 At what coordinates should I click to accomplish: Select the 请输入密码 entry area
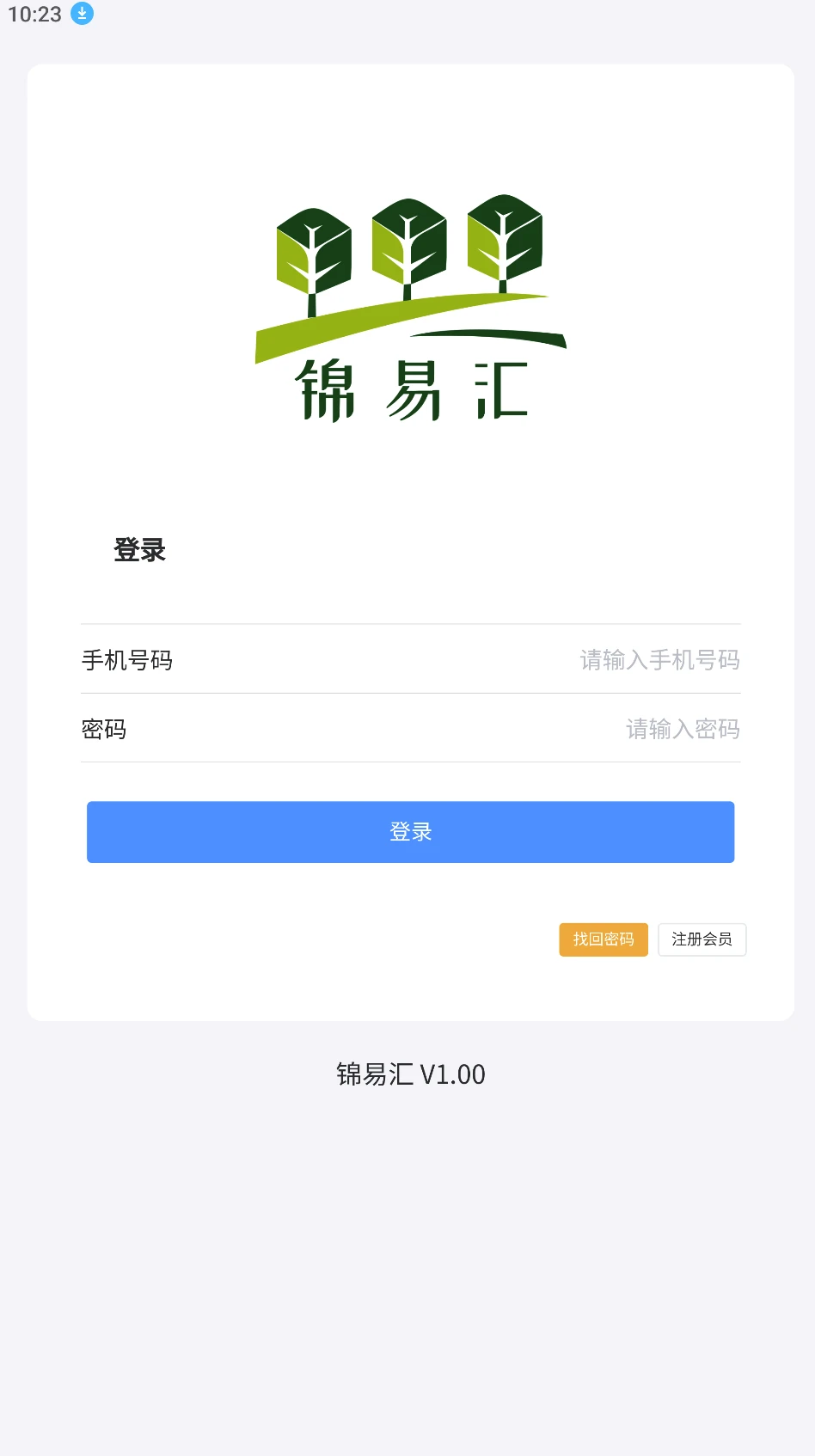(683, 729)
